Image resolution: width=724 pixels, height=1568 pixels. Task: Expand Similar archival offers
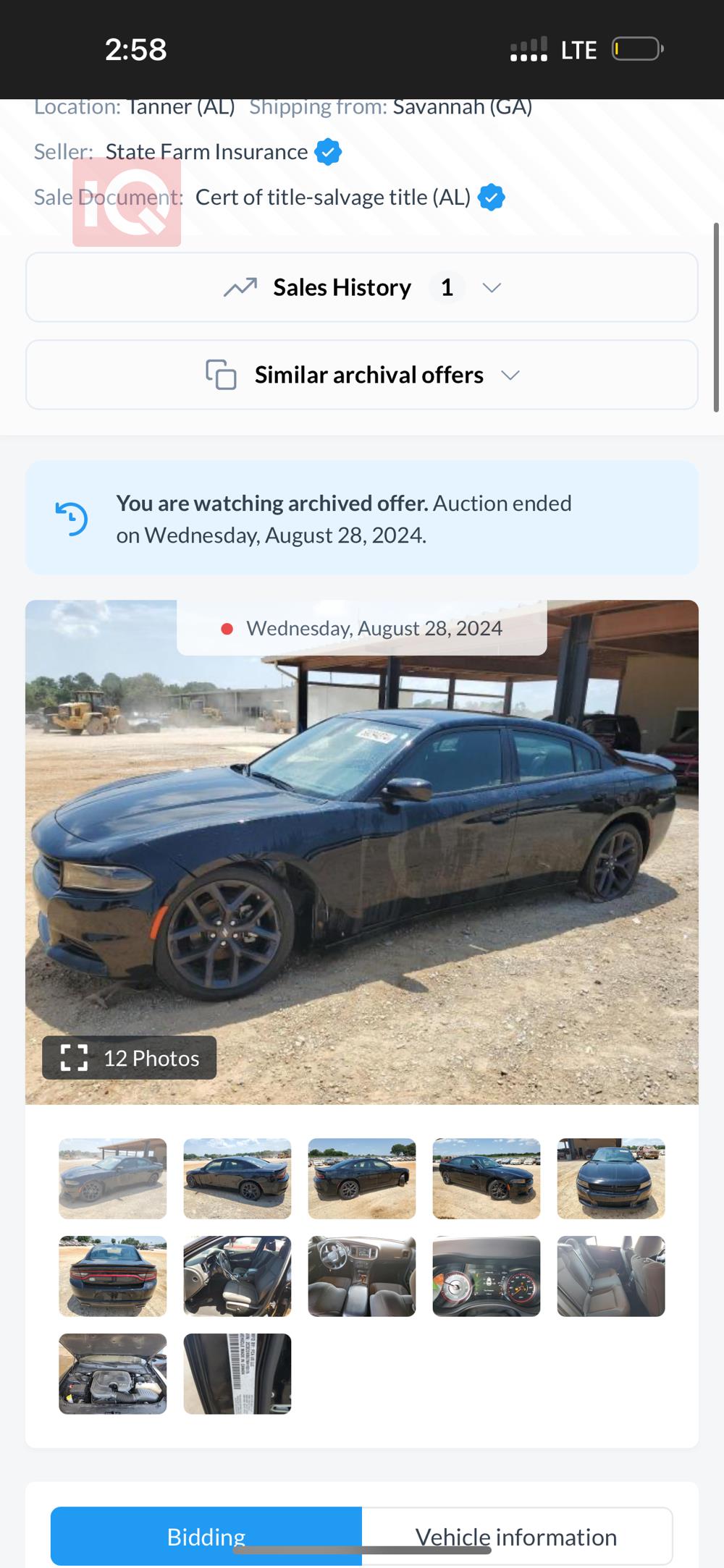coord(362,375)
